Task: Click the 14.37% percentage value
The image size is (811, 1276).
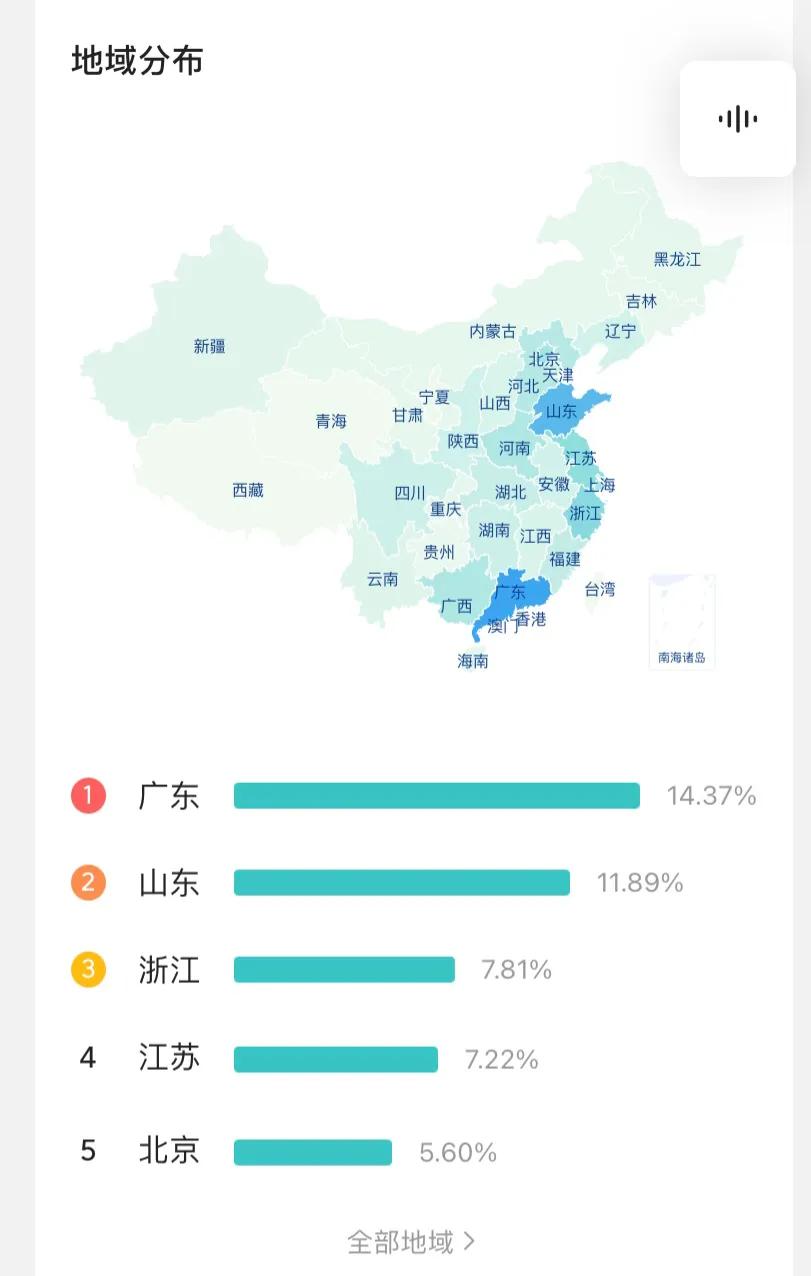Action: [x=712, y=795]
